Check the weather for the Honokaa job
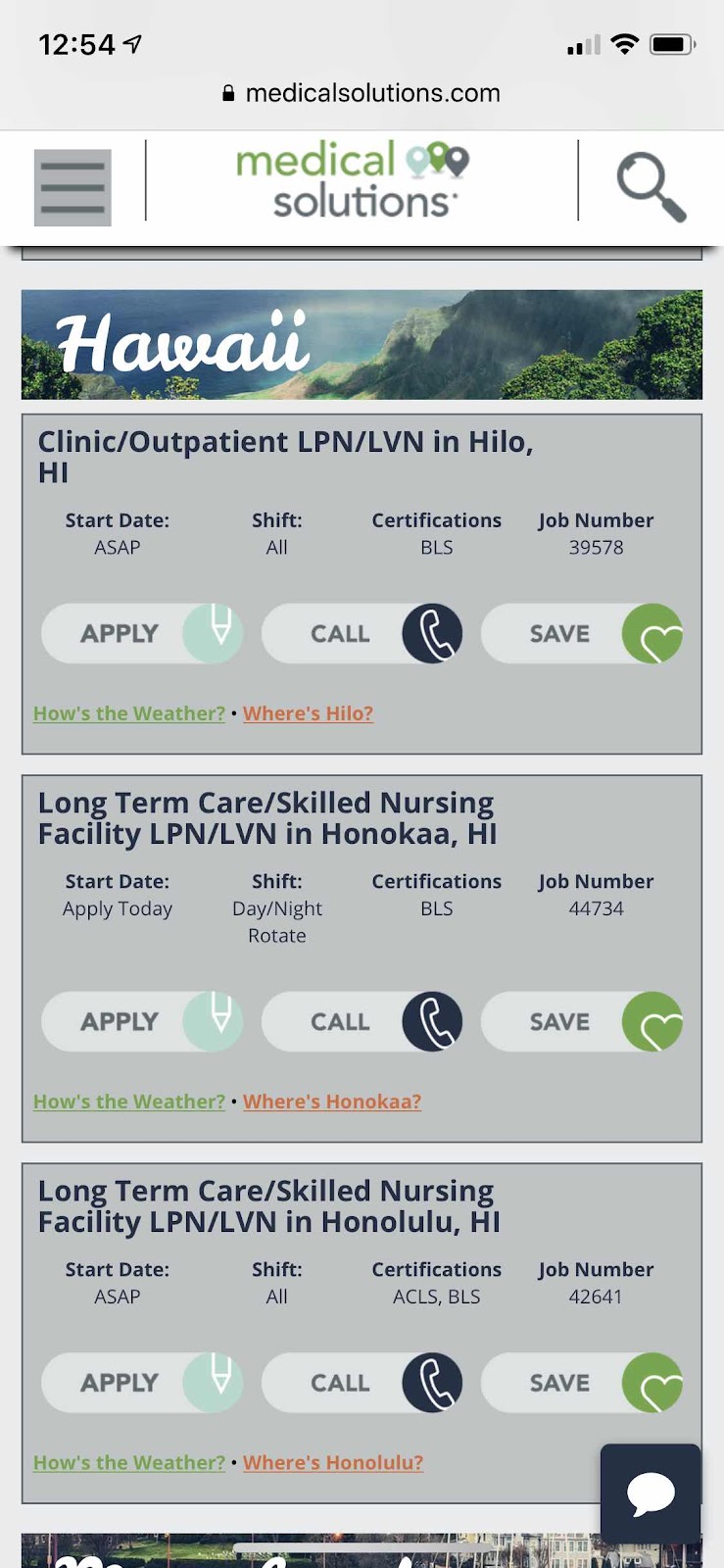724x1568 pixels. (x=129, y=1102)
